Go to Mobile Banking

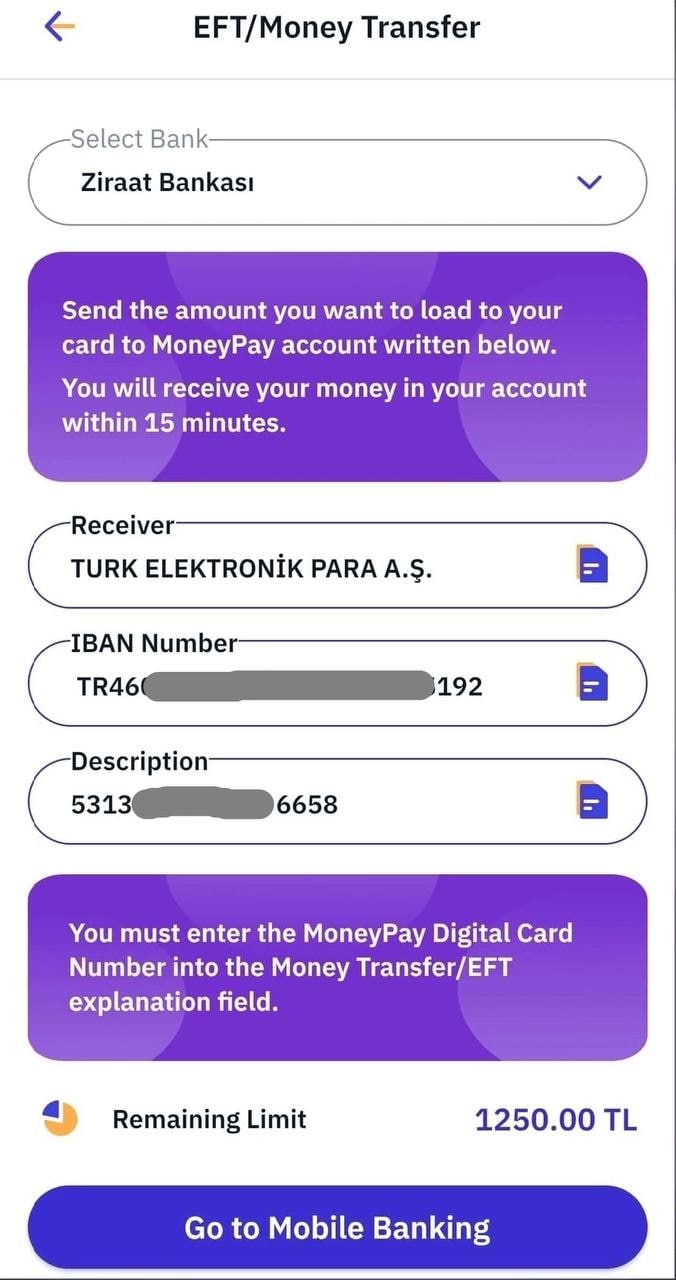tap(338, 1227)
